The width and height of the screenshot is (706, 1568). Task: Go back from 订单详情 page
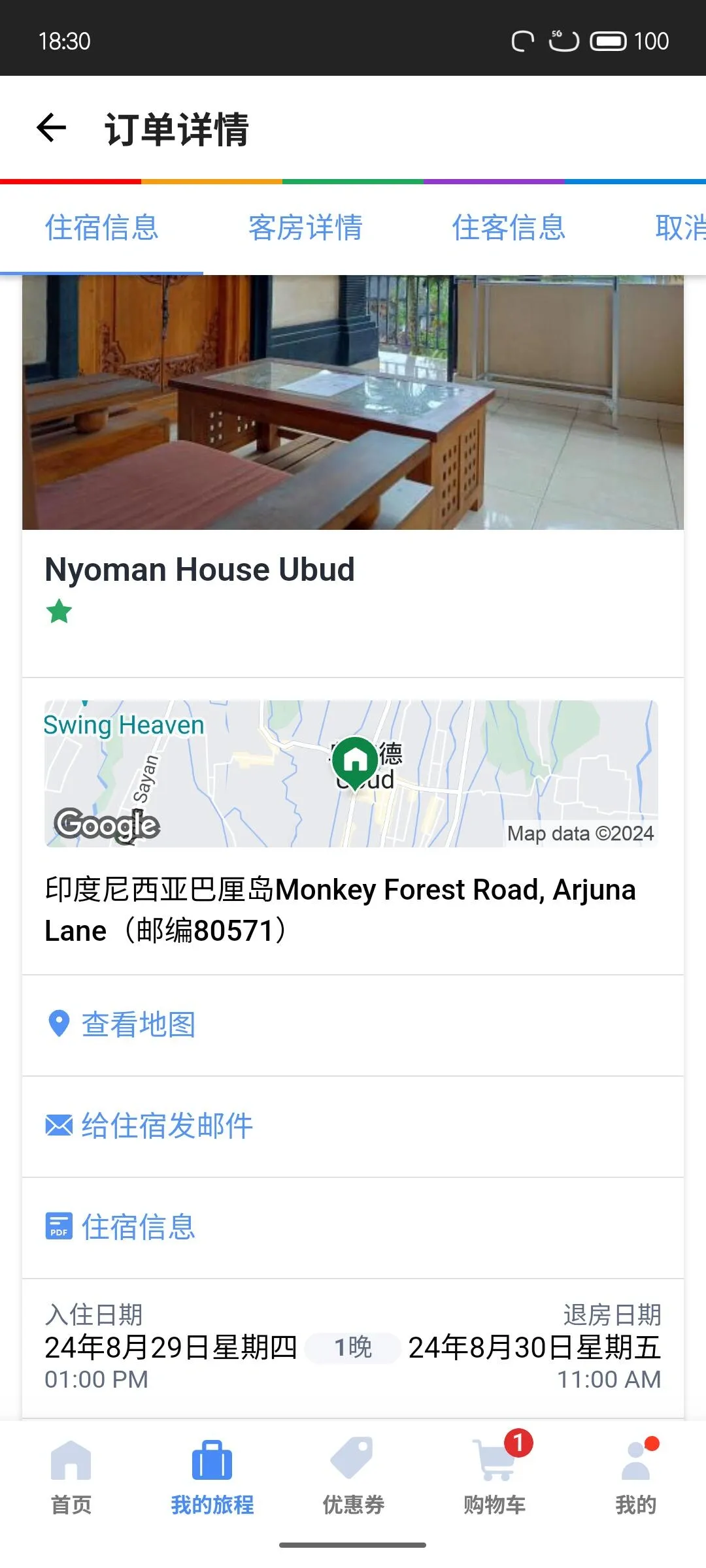52,128
